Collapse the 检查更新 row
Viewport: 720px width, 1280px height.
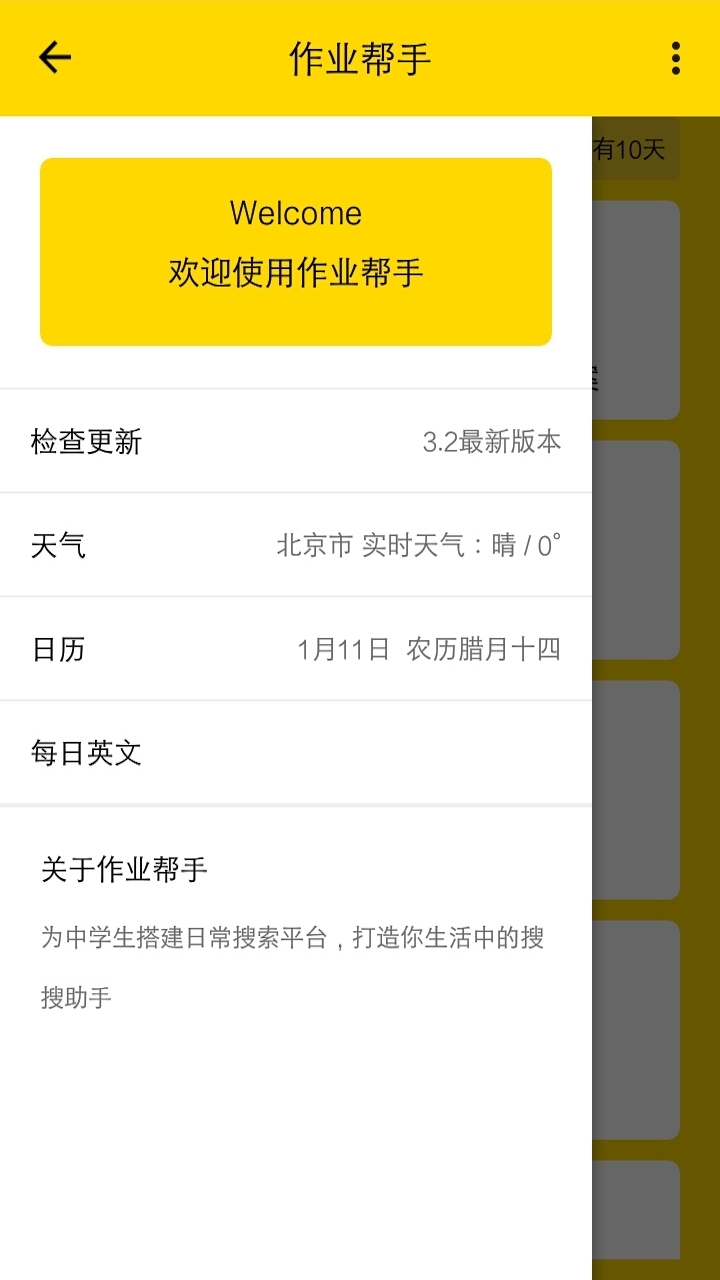coord(295,443)
